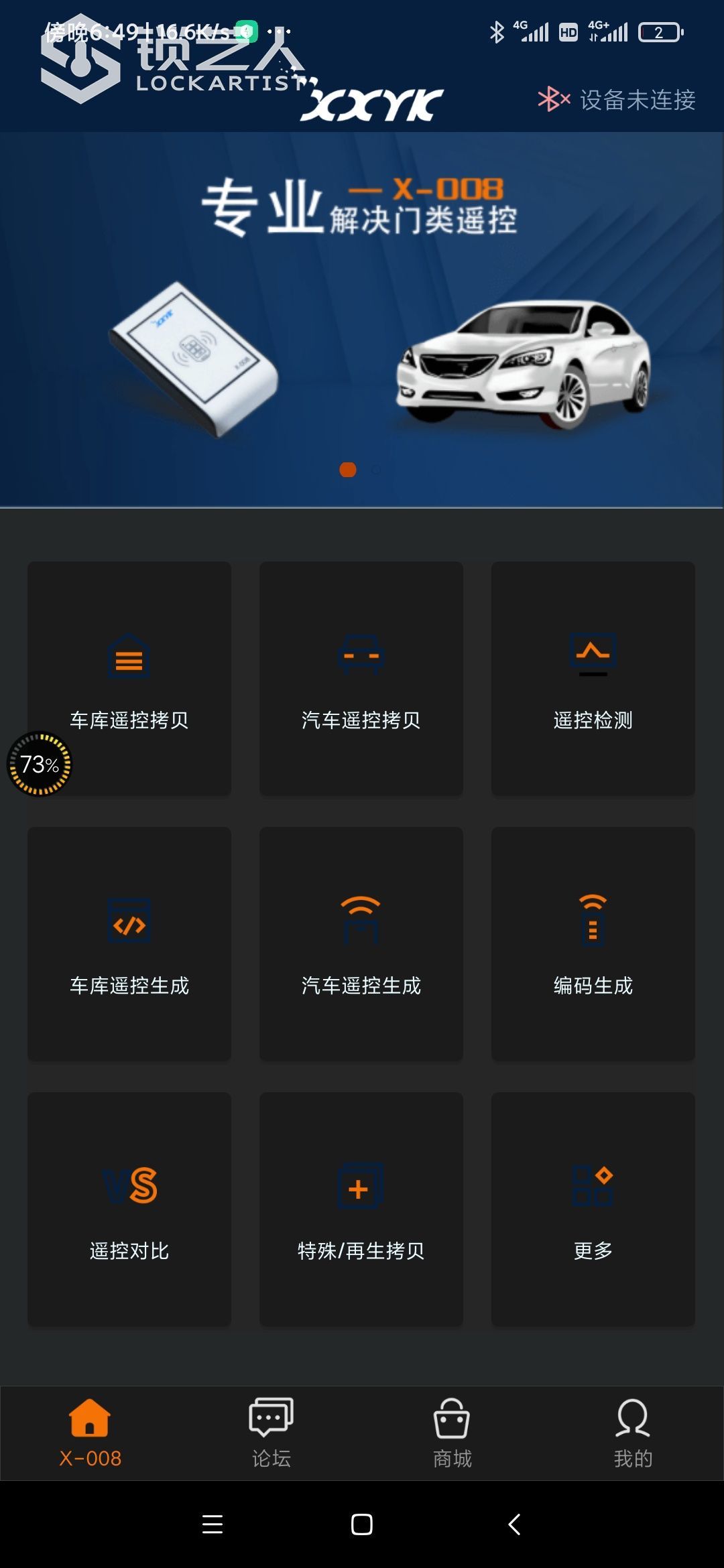Viewport: 724px width, 1568px height.
Task: Switch to the 论坛 forum tab
Action: click(271, 1433)
